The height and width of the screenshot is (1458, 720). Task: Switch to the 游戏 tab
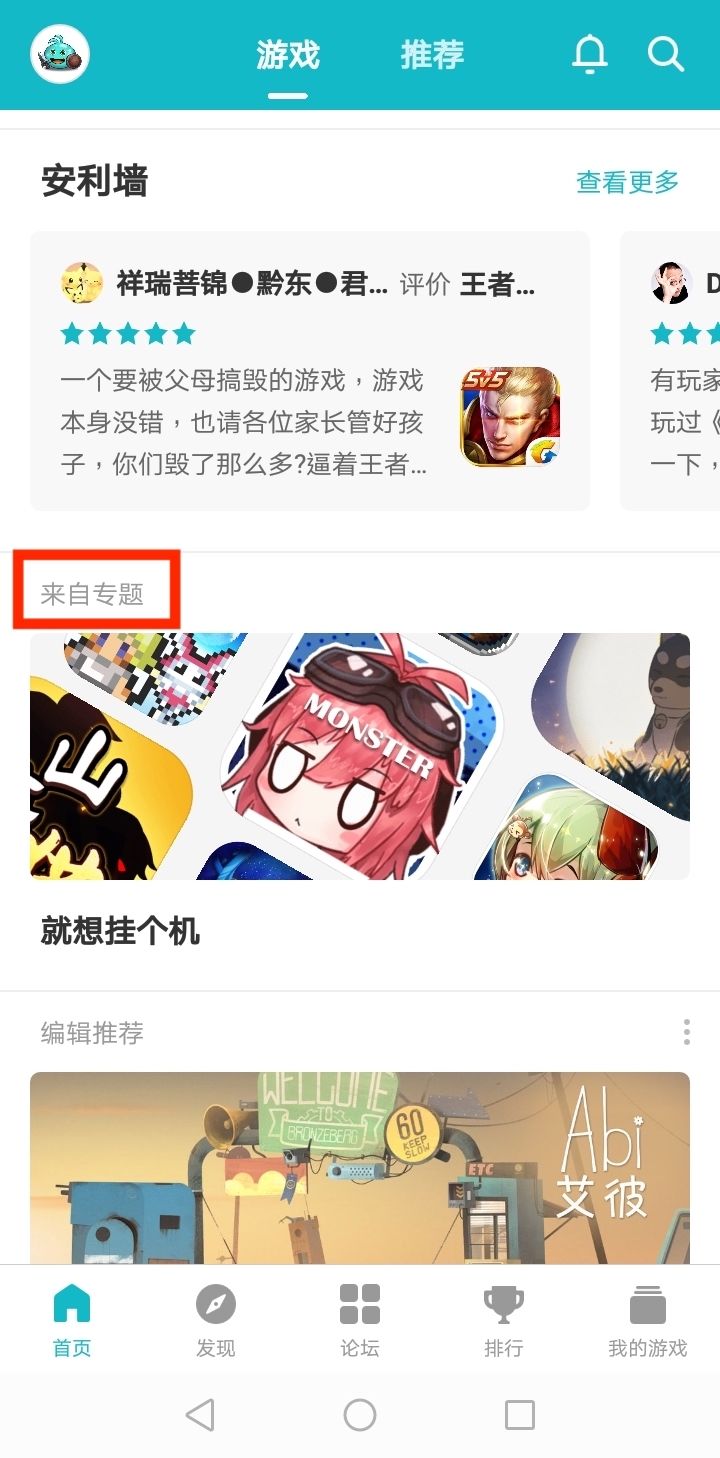[x=287, y=56]
